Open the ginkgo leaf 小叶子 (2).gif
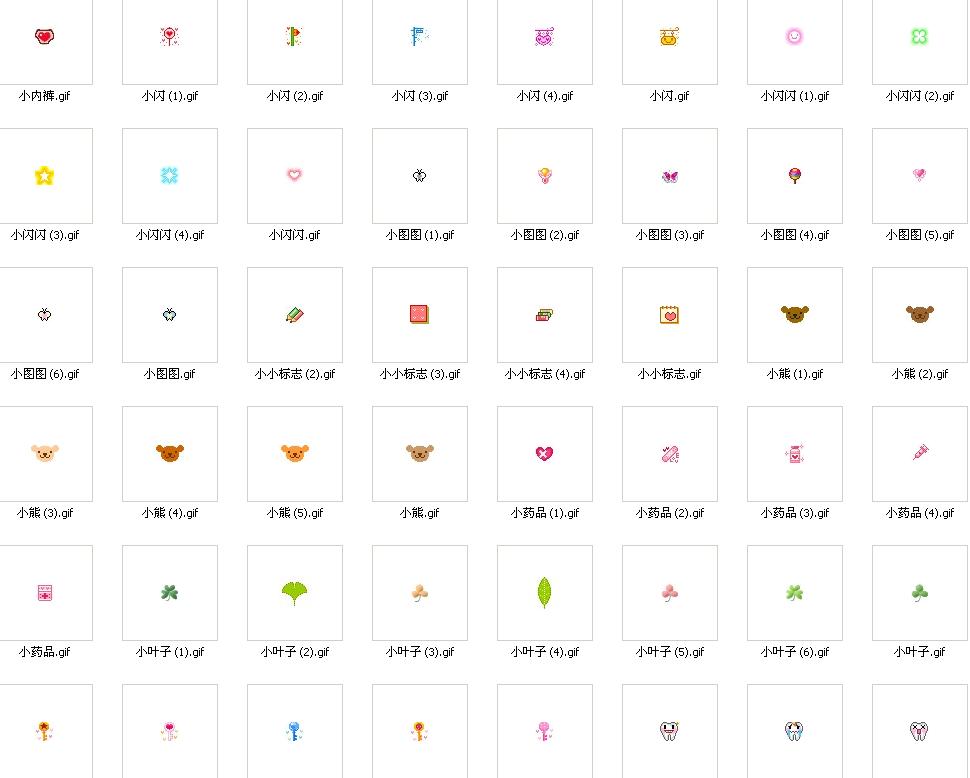 (294, 593)
